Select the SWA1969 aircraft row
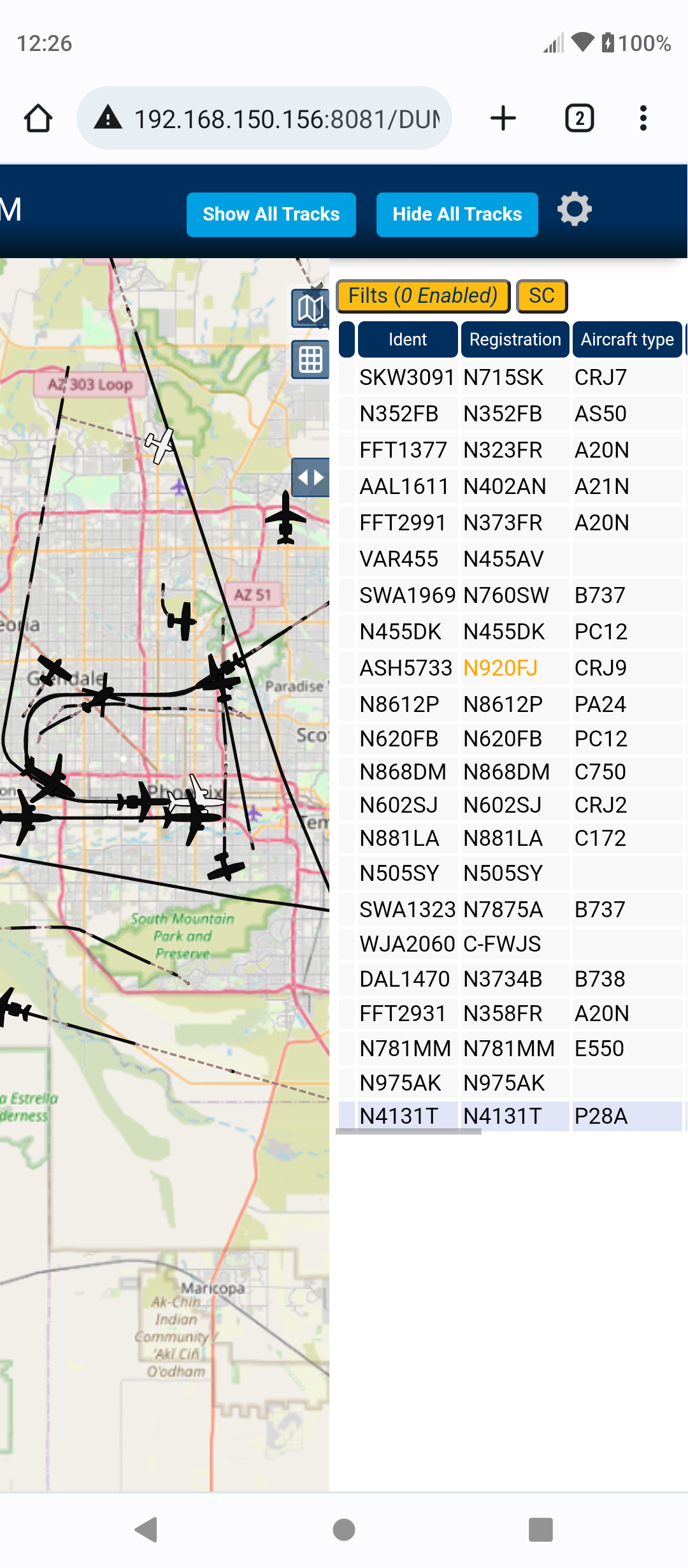Image resolution: width=688 pixels, height=1568 pixels. click(511, 595)
